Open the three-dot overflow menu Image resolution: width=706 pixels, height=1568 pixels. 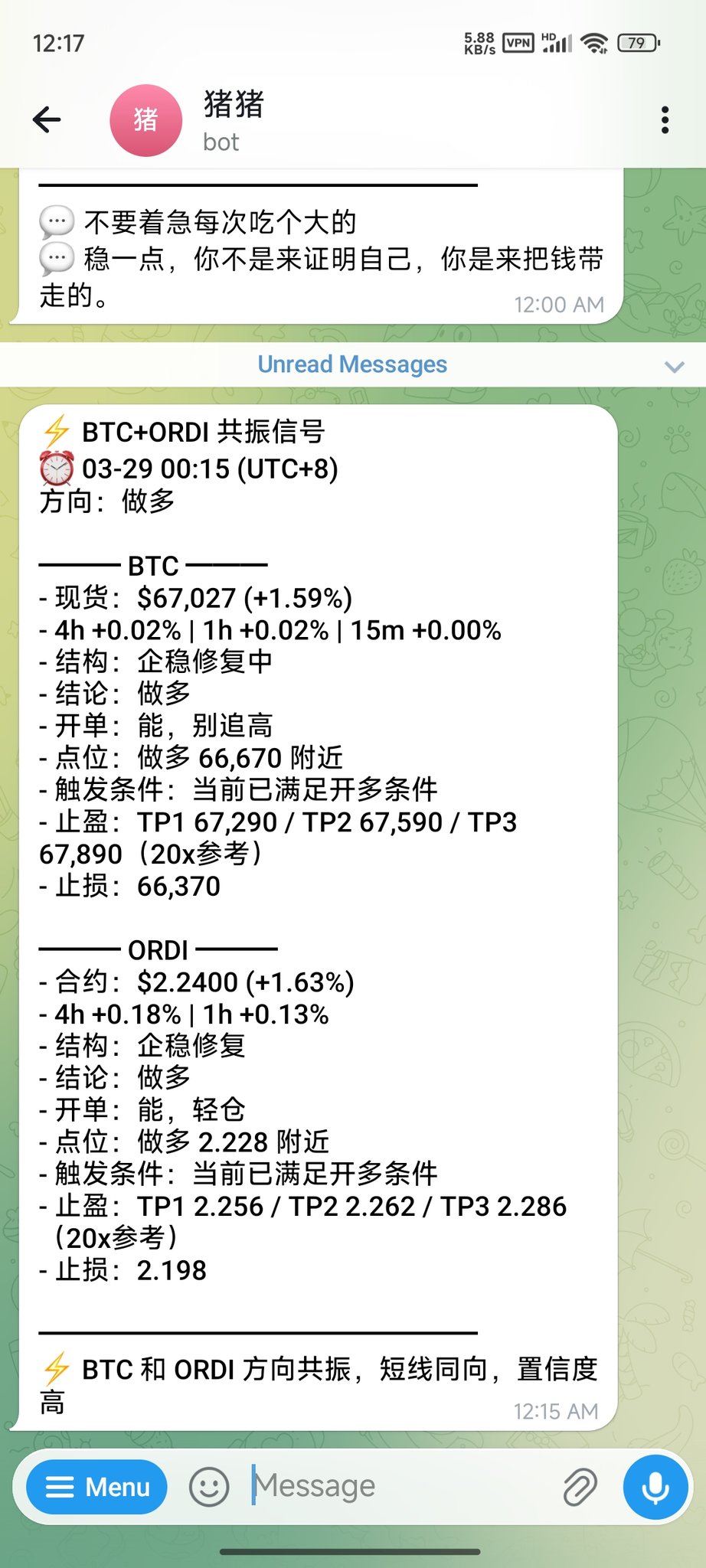(665, 120)
